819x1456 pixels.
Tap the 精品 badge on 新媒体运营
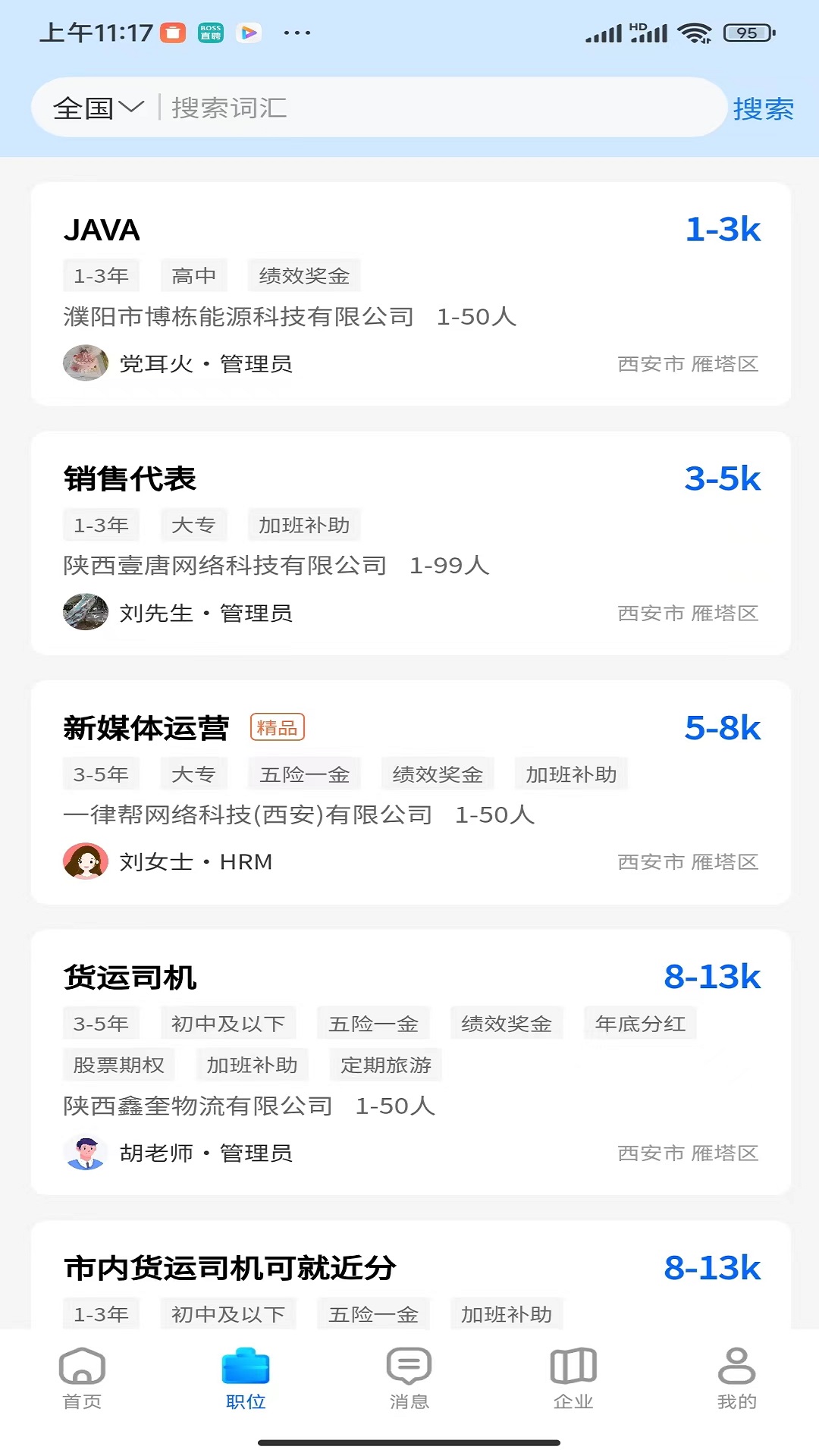278,726
